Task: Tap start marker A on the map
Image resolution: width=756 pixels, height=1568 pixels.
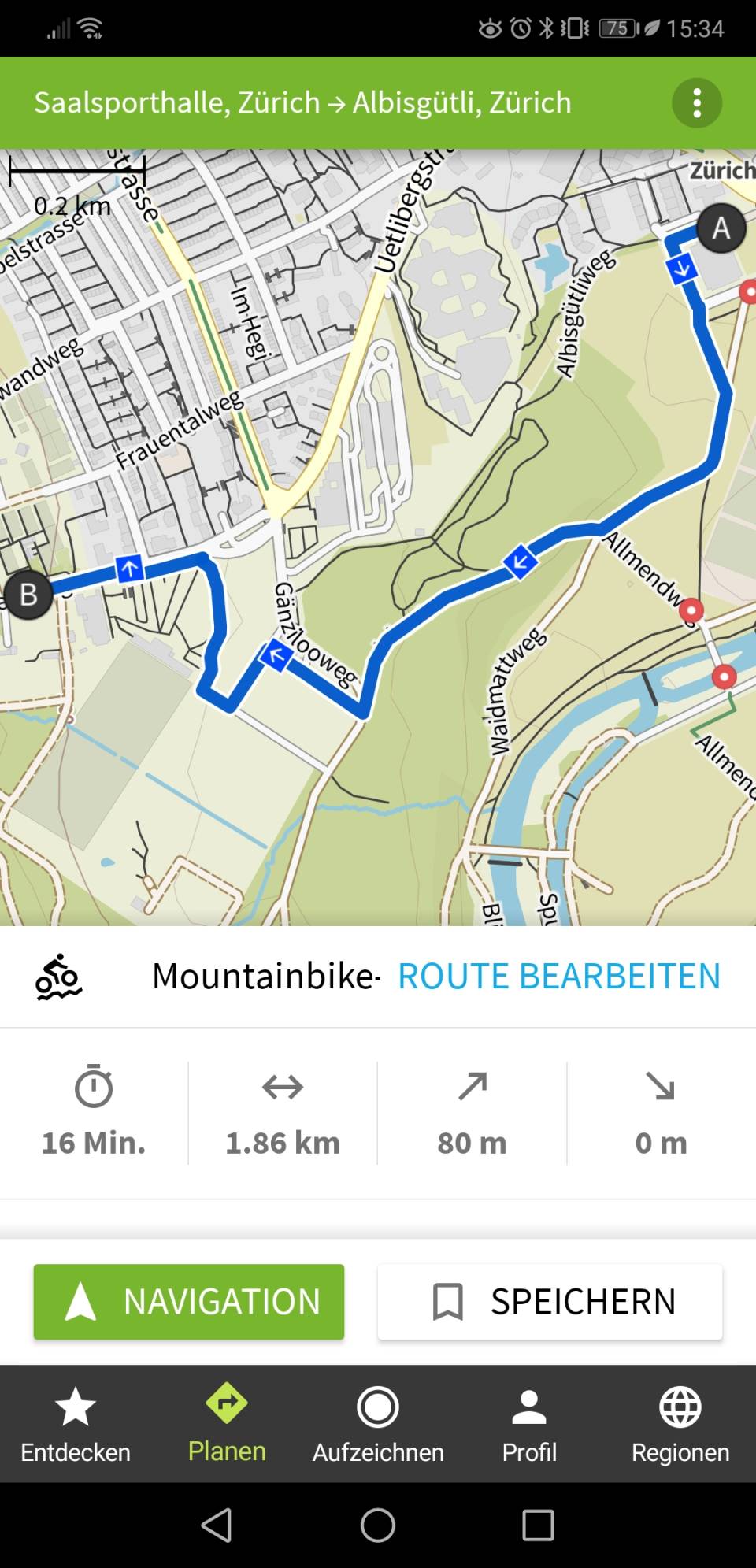Action: pyautogui.click(x=721, y=228)
